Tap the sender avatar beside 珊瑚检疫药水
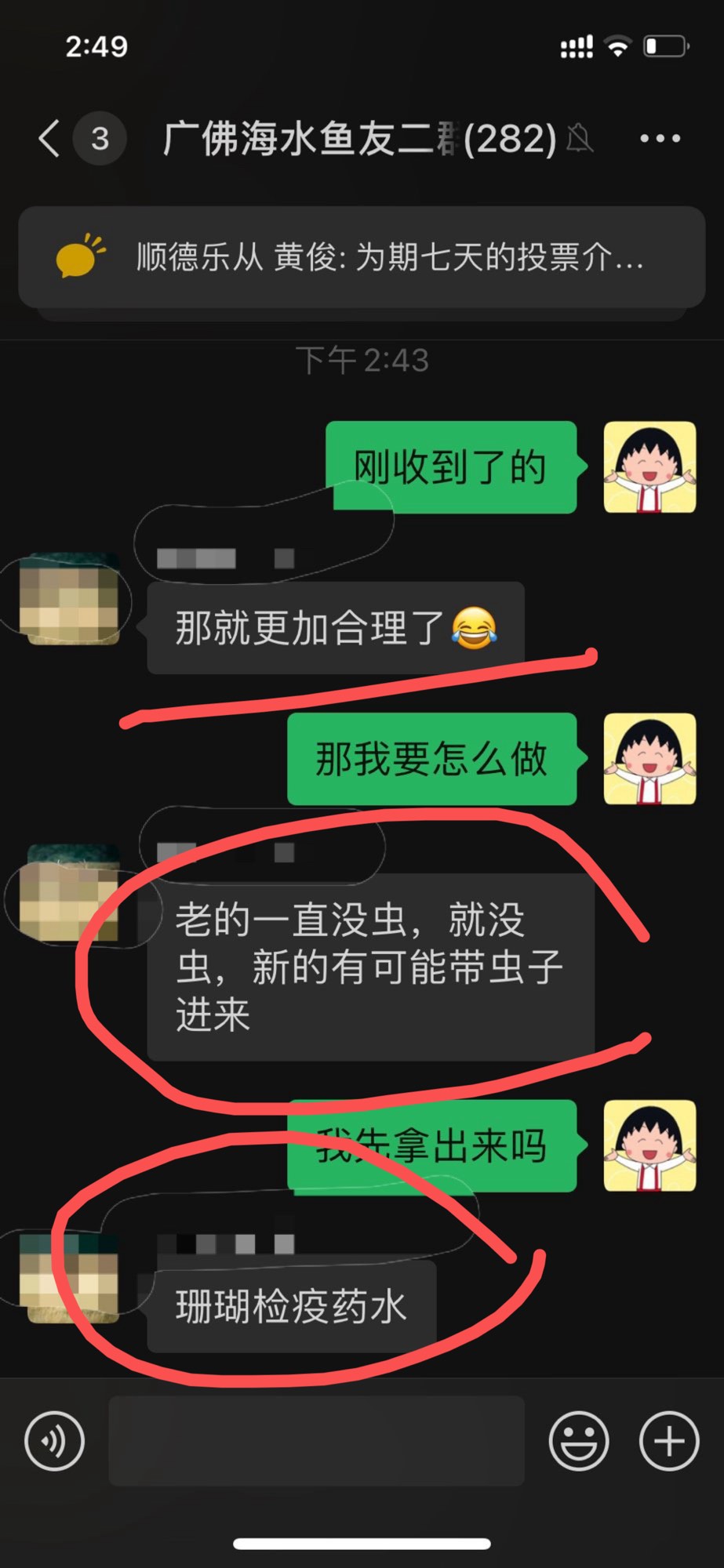The image size is (724, 1568). [x=69, y=1278]
